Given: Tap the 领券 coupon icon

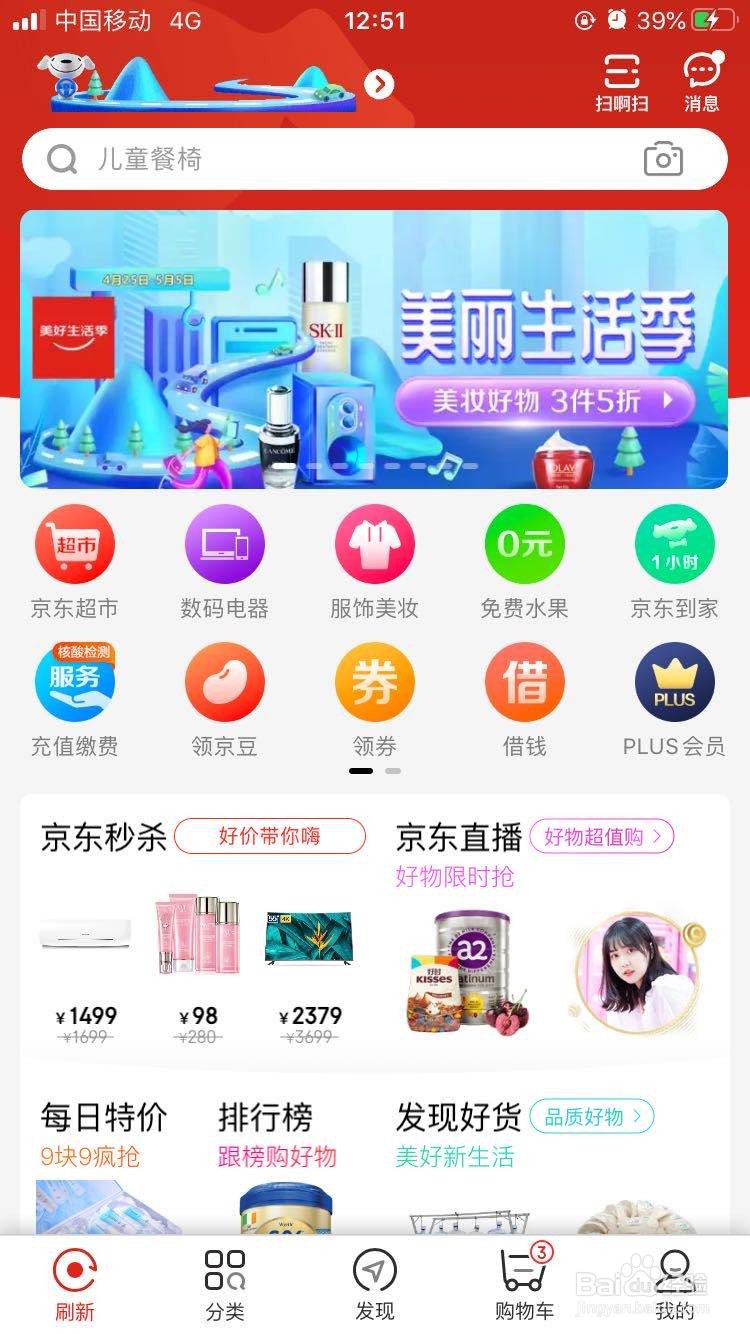Looking at the screenshot, I should [375, 682].
